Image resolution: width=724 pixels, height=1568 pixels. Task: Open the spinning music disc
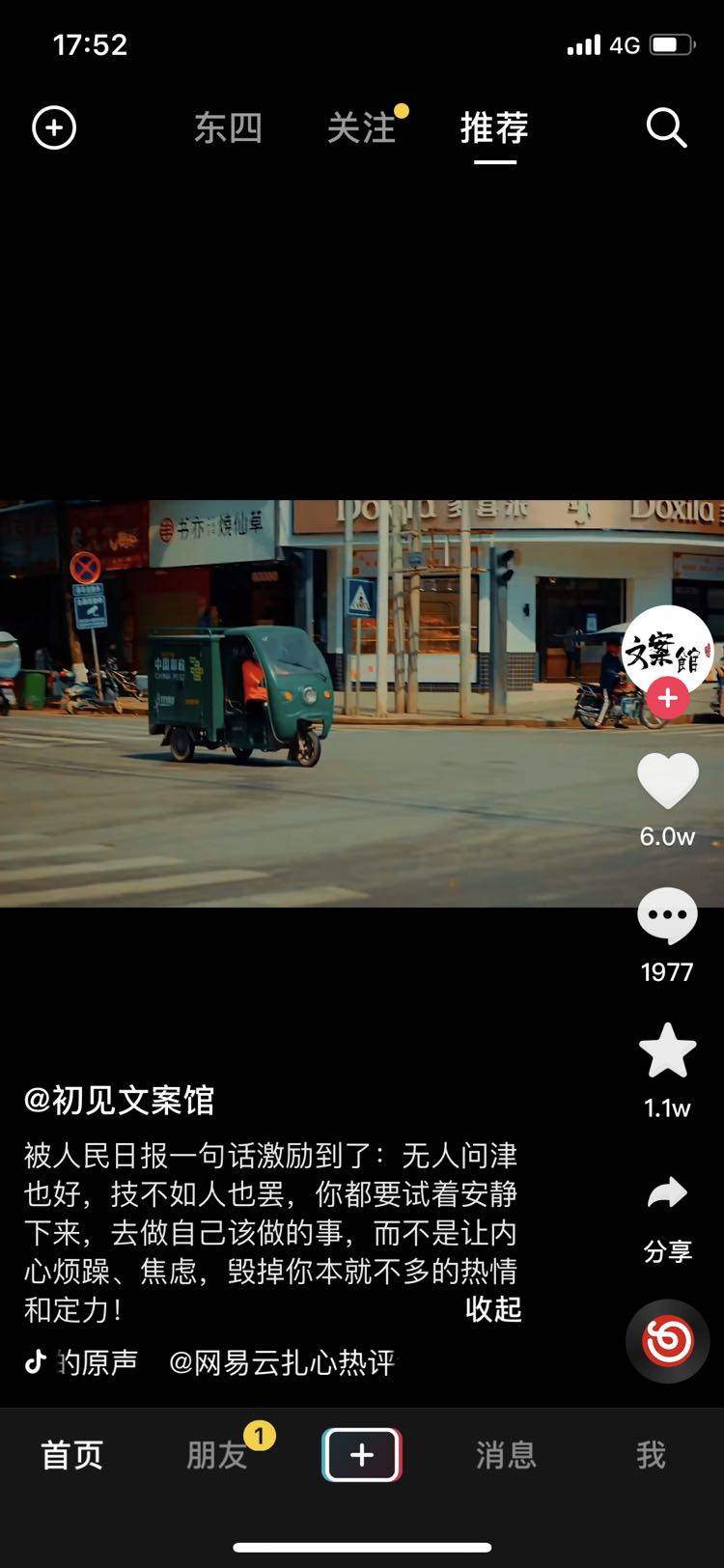[x=668, y=1341]
